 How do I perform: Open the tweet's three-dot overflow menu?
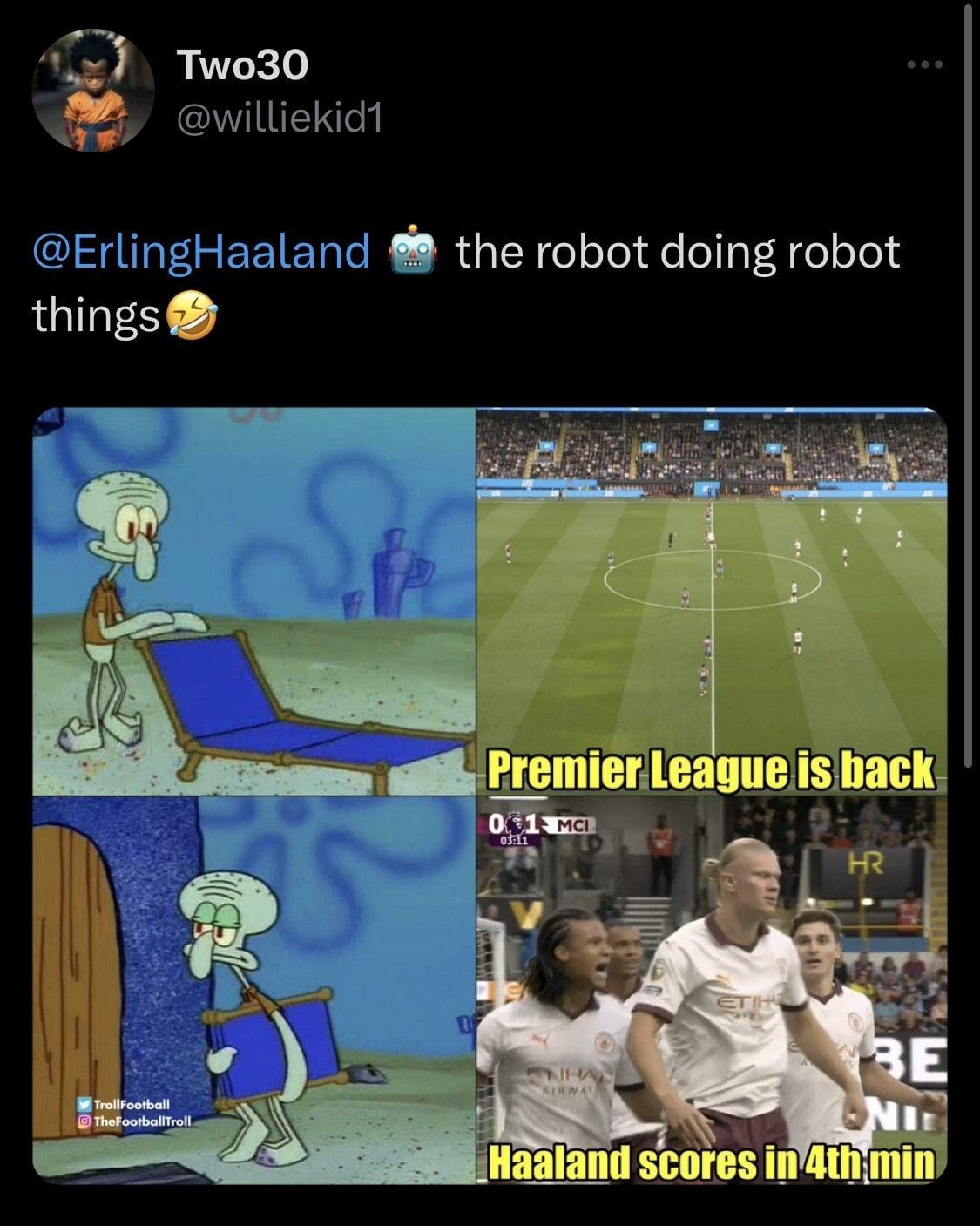(x=923, y=65)
